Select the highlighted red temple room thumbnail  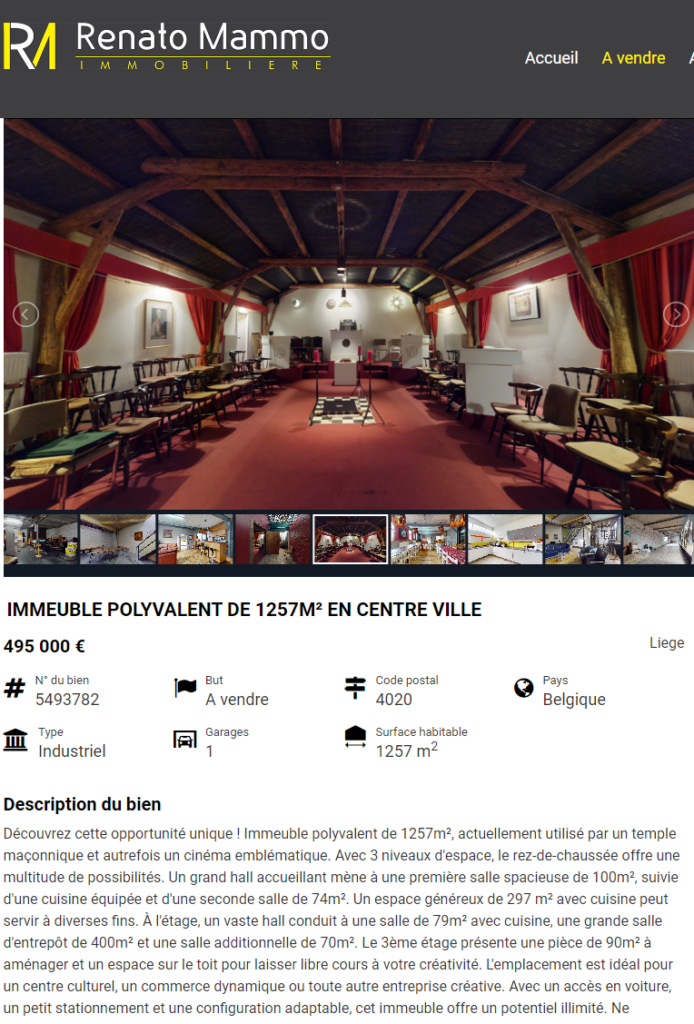pos(350,540)
